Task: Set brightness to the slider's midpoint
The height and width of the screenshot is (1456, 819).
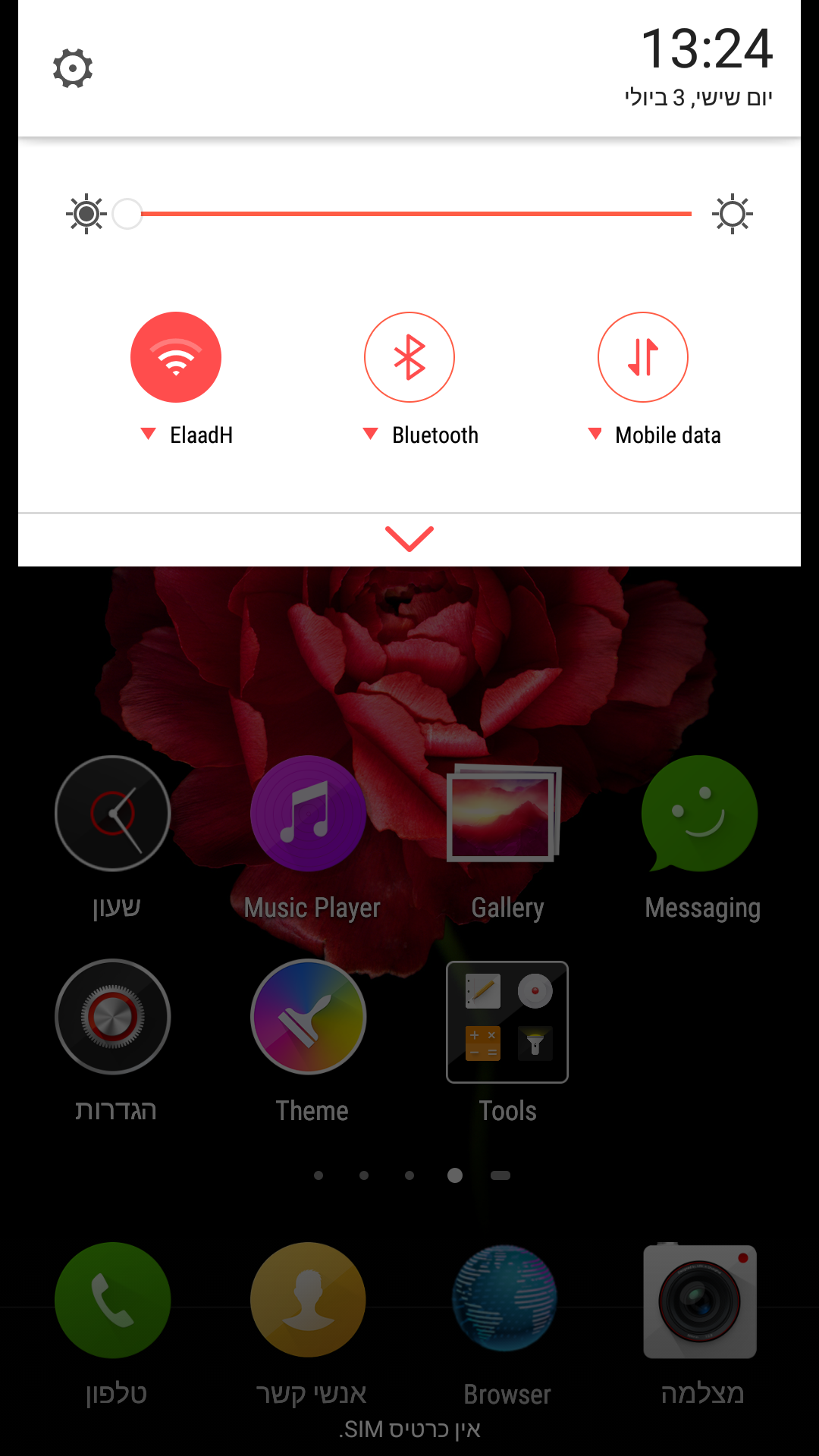Action: point(409,214)
